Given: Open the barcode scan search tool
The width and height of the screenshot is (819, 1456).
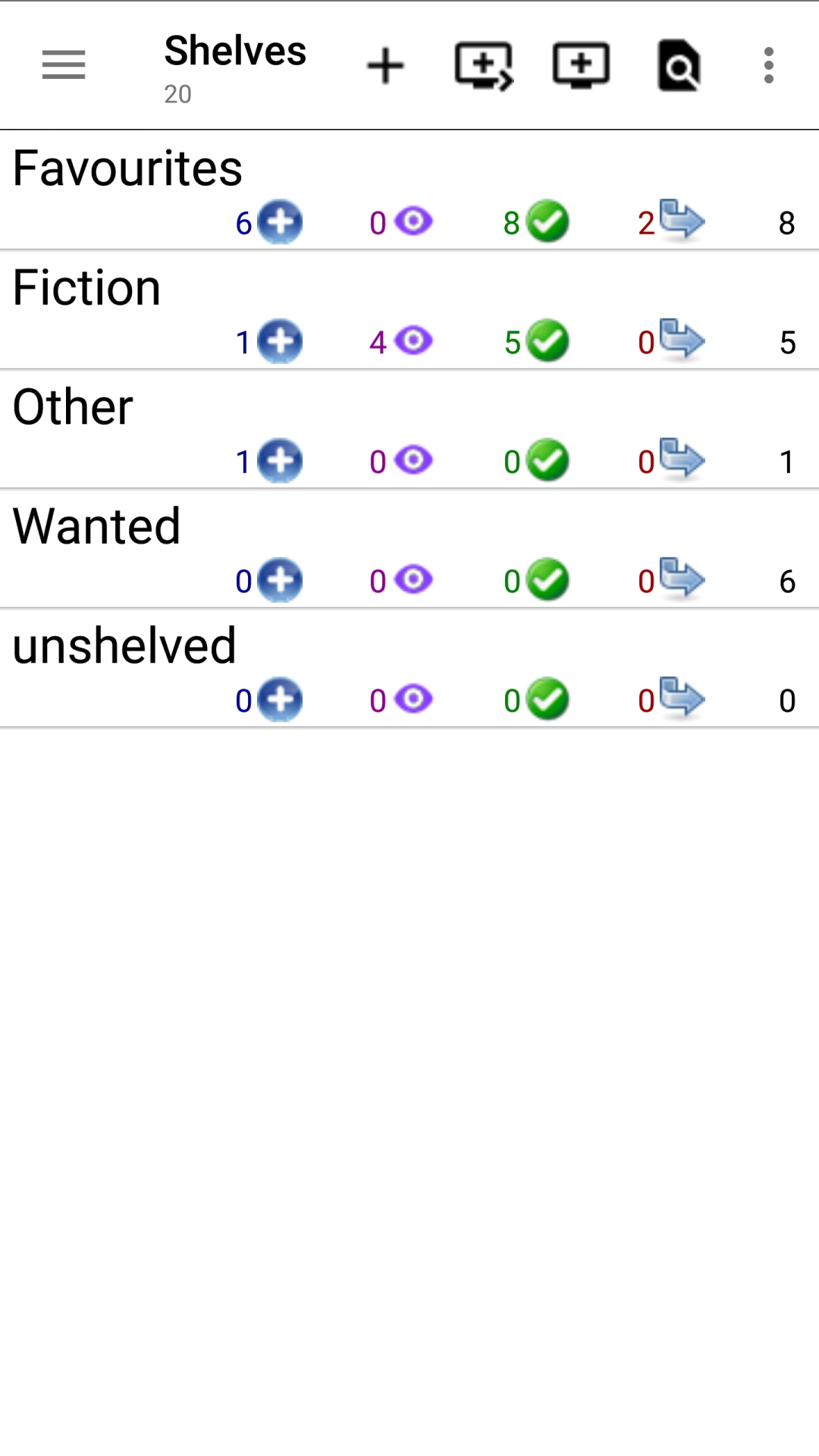Looking at the screenshot, I should [679, 65].
